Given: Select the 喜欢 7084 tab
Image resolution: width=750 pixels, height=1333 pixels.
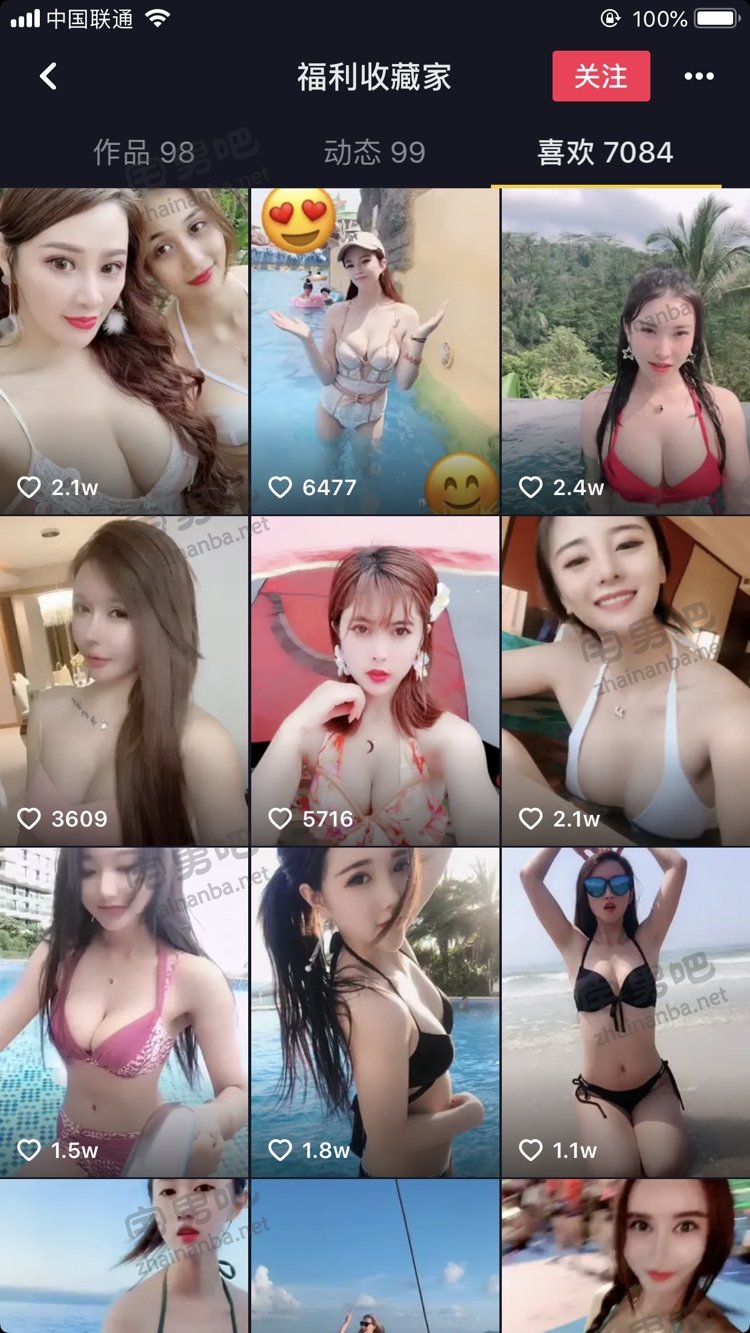Looking at the screenshot, I should point(605,152).
